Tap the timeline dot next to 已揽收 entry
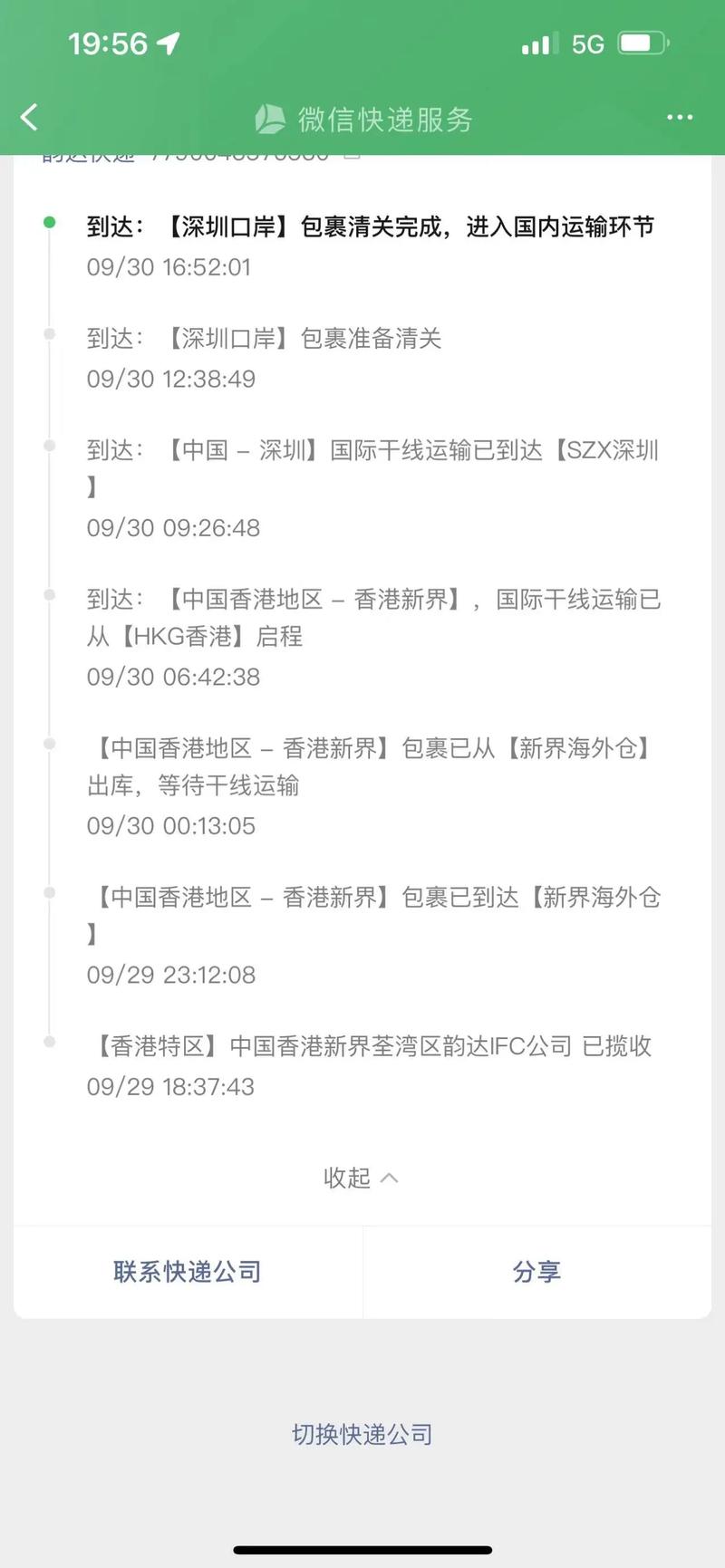The width and height of the screenshot is (725, 1568). pos(49,1042)
